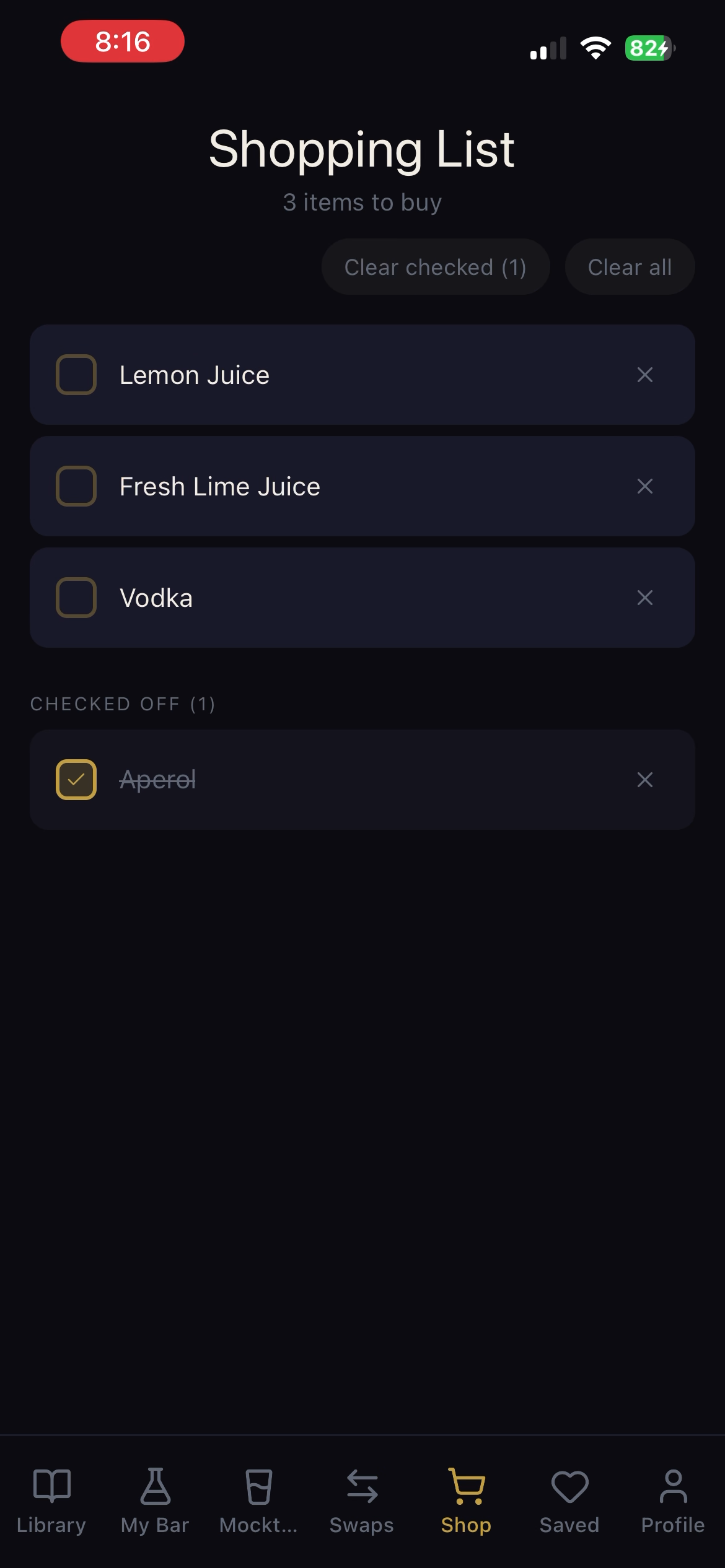Check off Lemon Juice
725x1568 pixels.
click(76, 374)
